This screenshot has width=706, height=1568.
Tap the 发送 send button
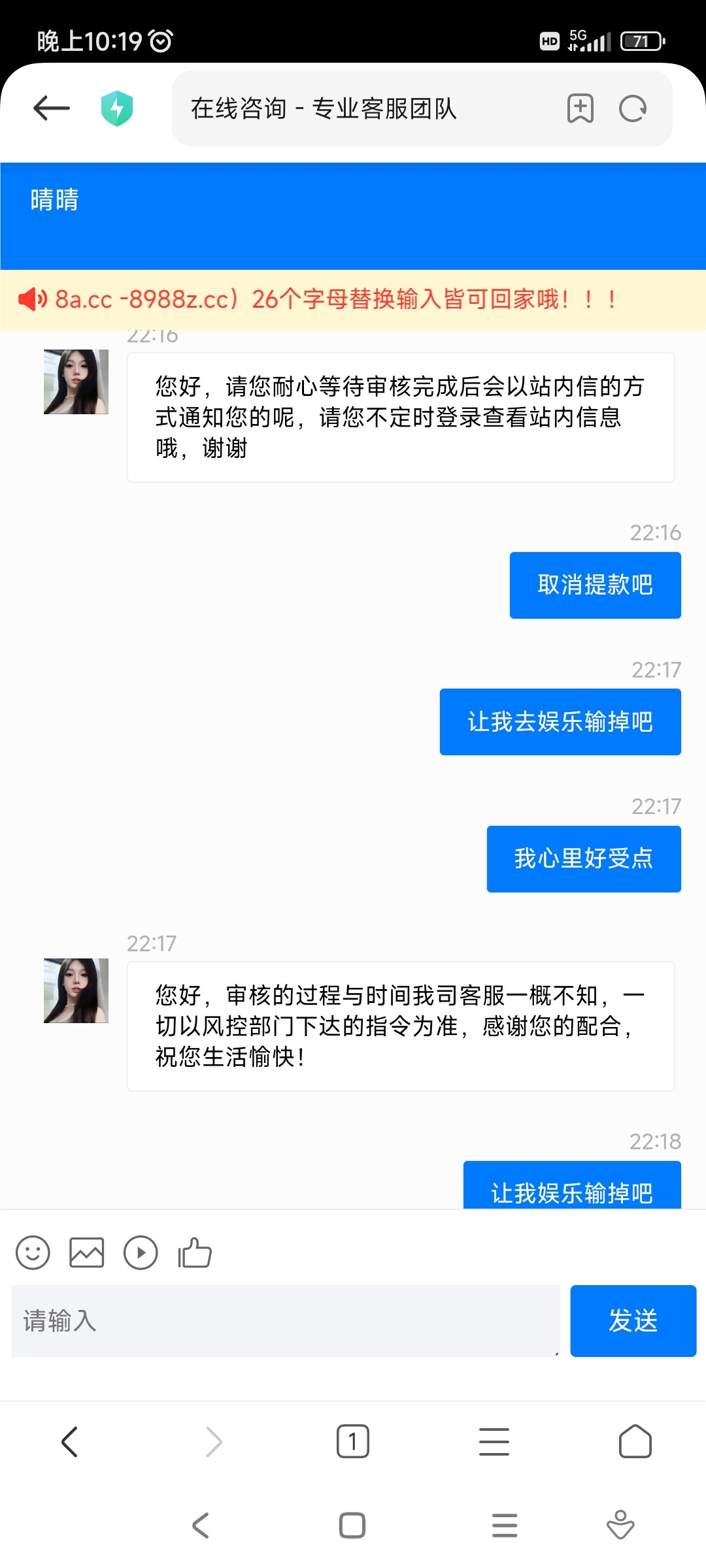coord(633,1320)
